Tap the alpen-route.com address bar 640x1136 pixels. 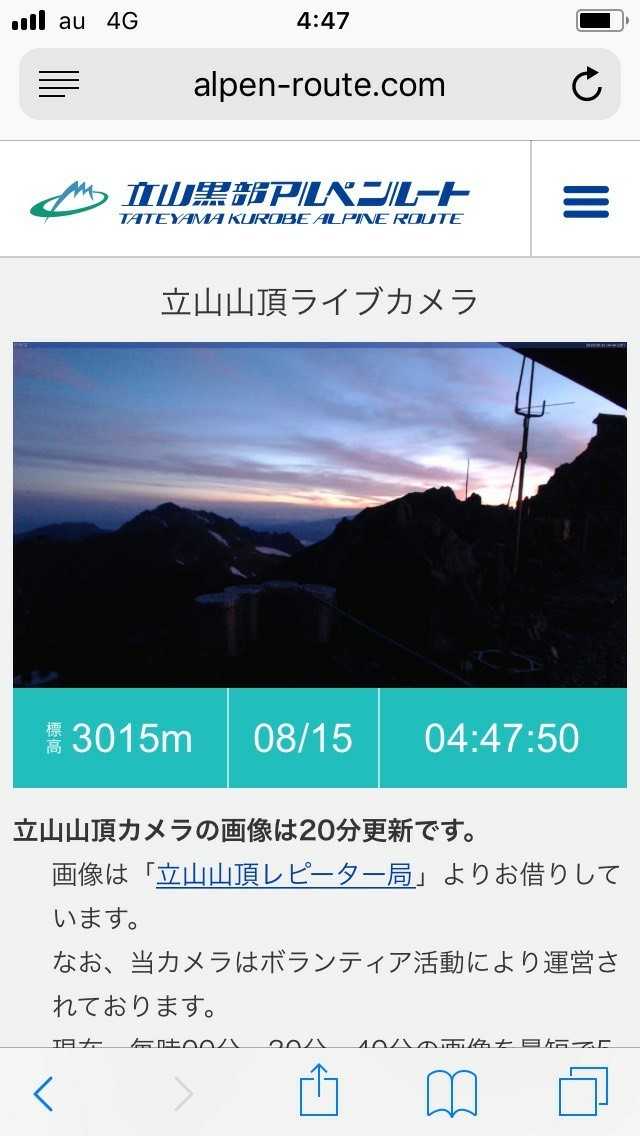(319, 85)
